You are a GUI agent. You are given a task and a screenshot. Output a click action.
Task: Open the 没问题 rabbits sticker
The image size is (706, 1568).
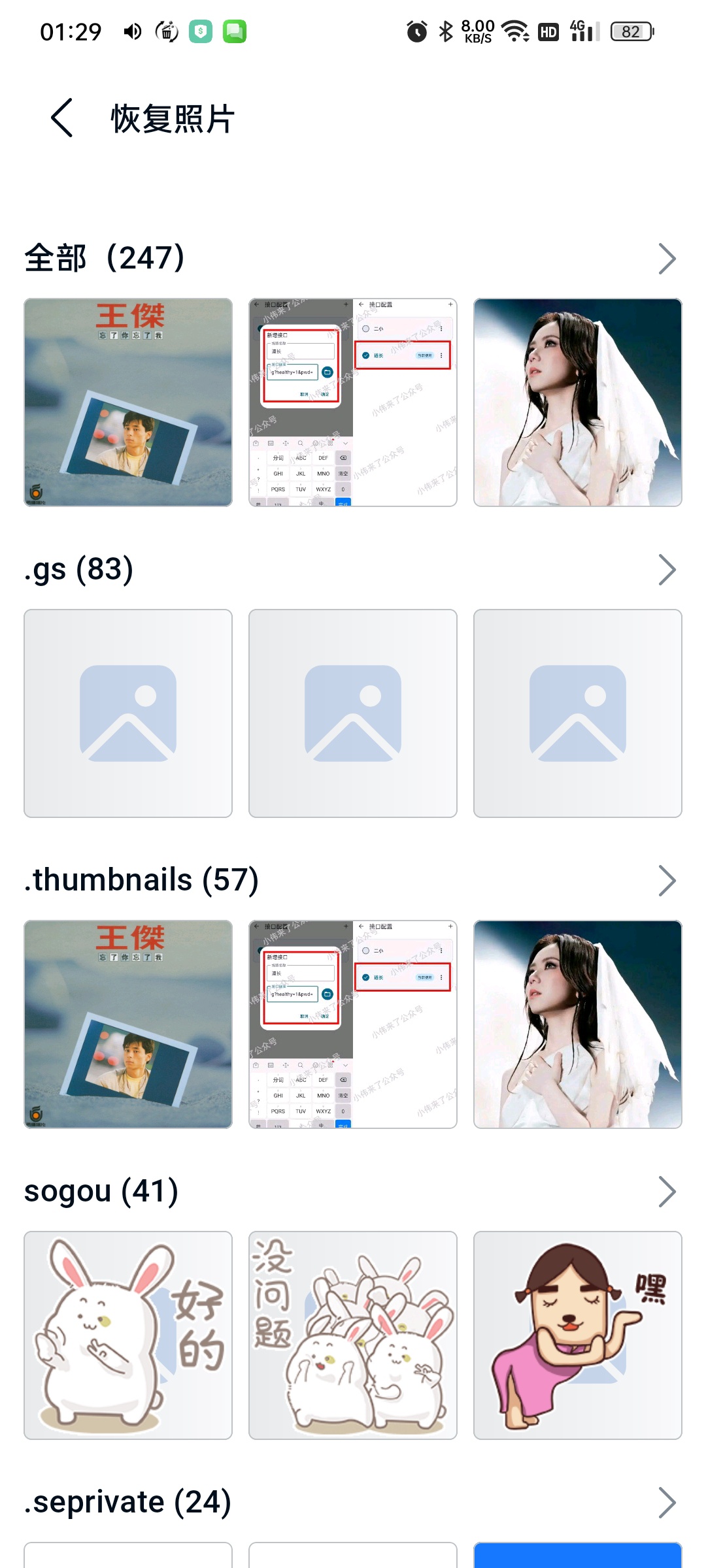pyautogui.click(x=353, y=1335)
